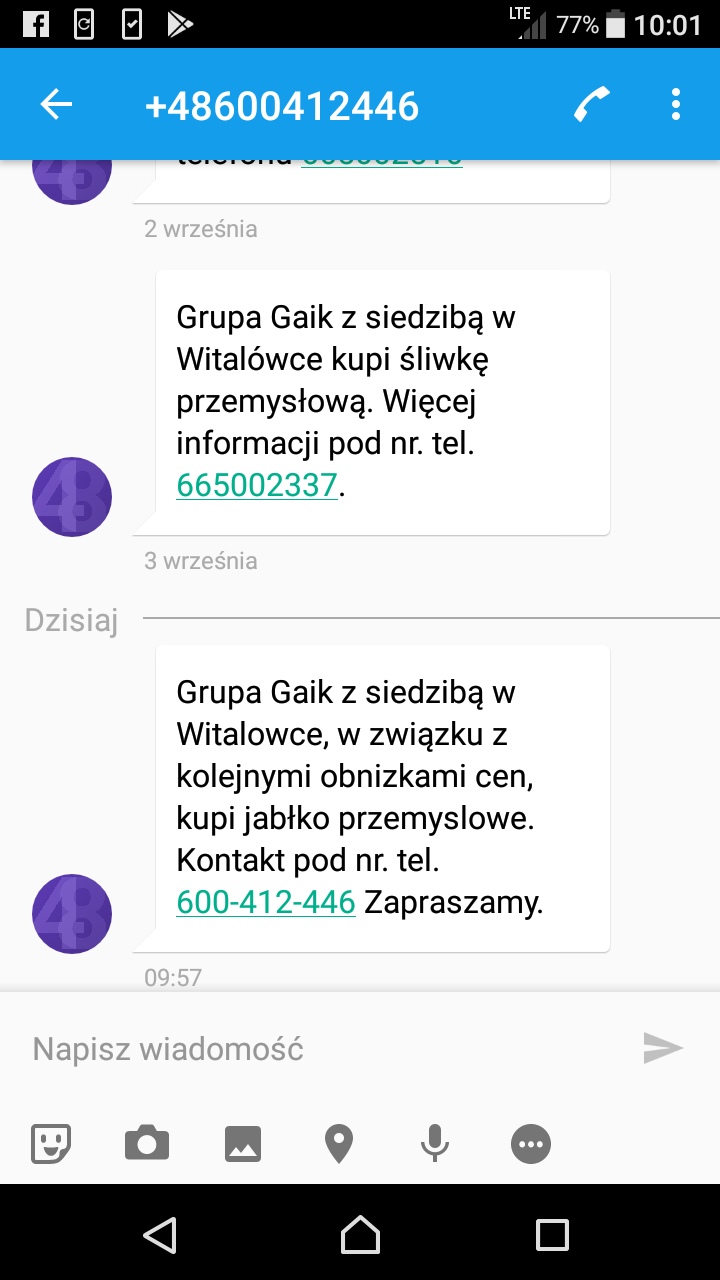
Task: Tap the phone number link 600-412-446
Action: (266, 902)
